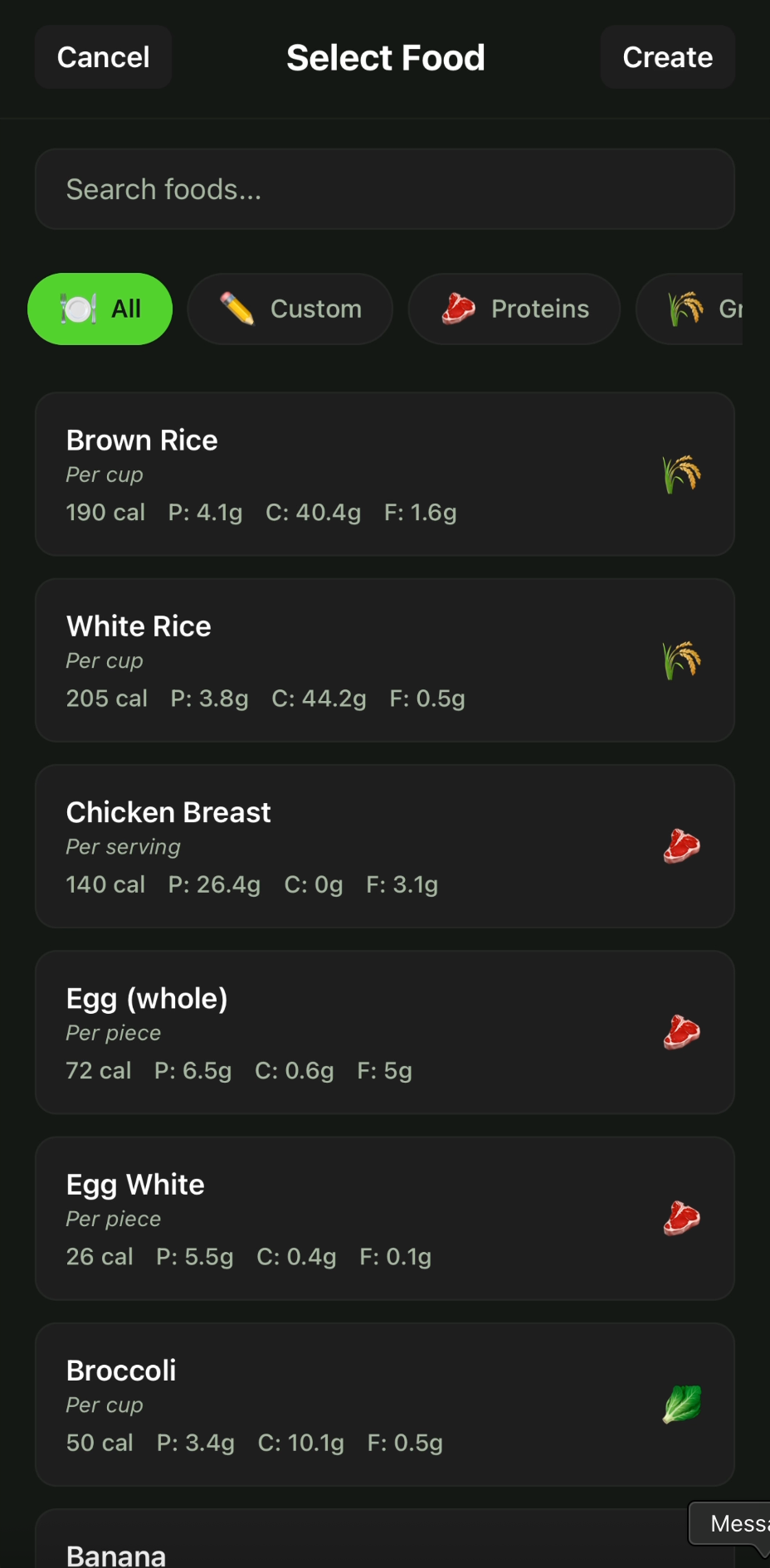Click the broccoli emoji on Broccoli card
Screen dimensions: 770x1568
tap(681, 1404)
